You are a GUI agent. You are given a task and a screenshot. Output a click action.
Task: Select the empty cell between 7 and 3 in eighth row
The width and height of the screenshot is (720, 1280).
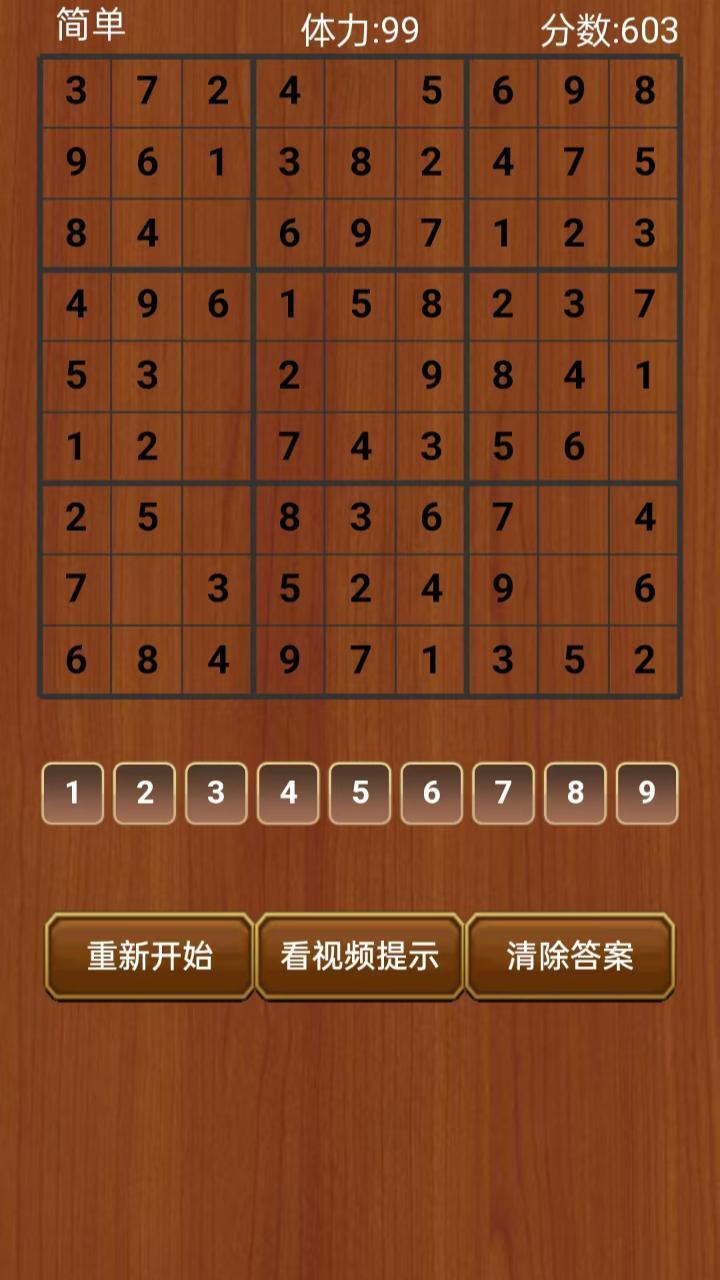pyautogui.click(x=147, y=589)
